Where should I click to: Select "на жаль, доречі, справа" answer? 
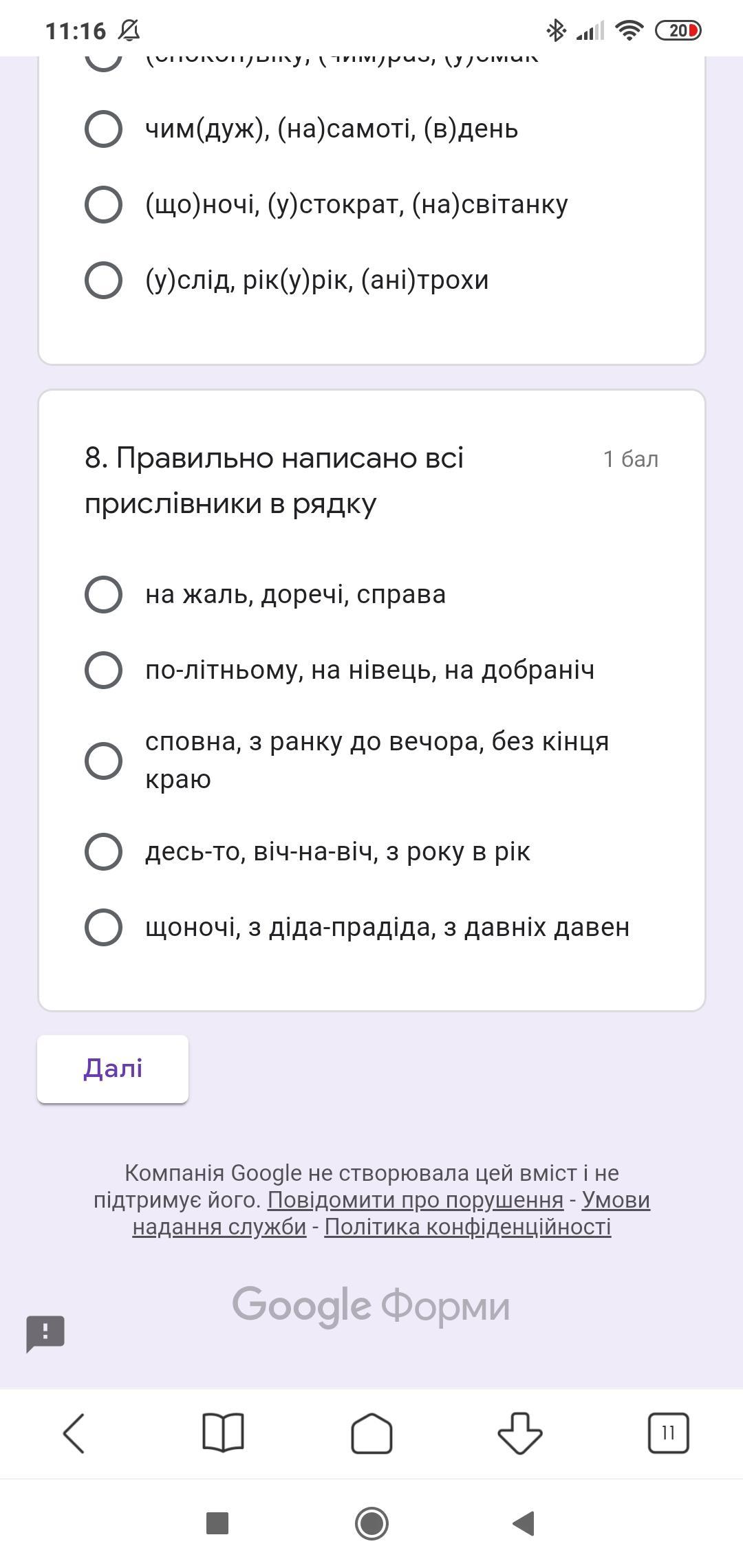point(103,594)
